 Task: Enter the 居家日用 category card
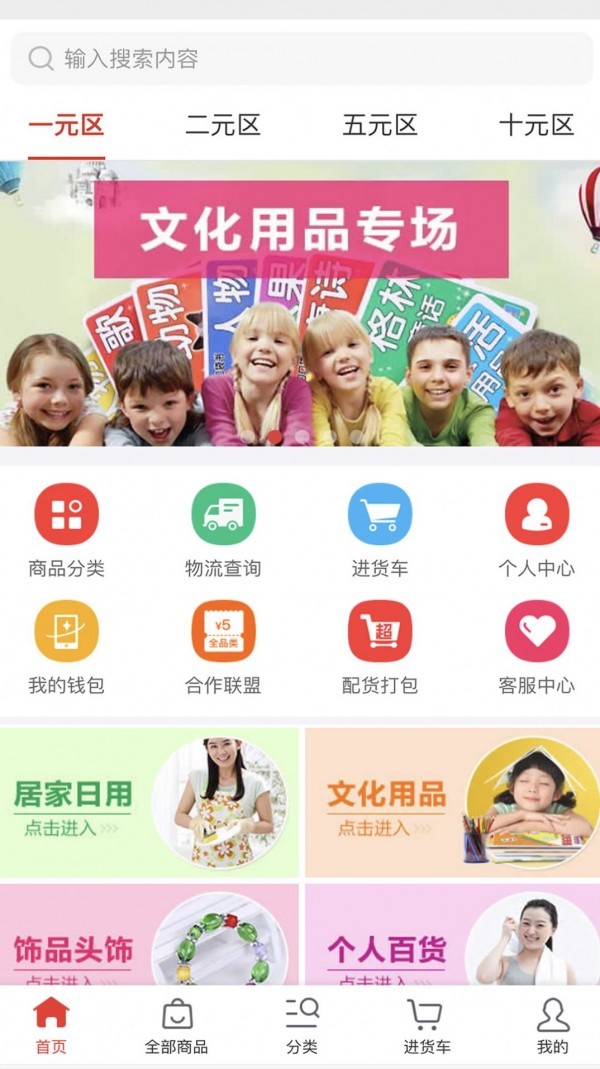click(150, 802)
